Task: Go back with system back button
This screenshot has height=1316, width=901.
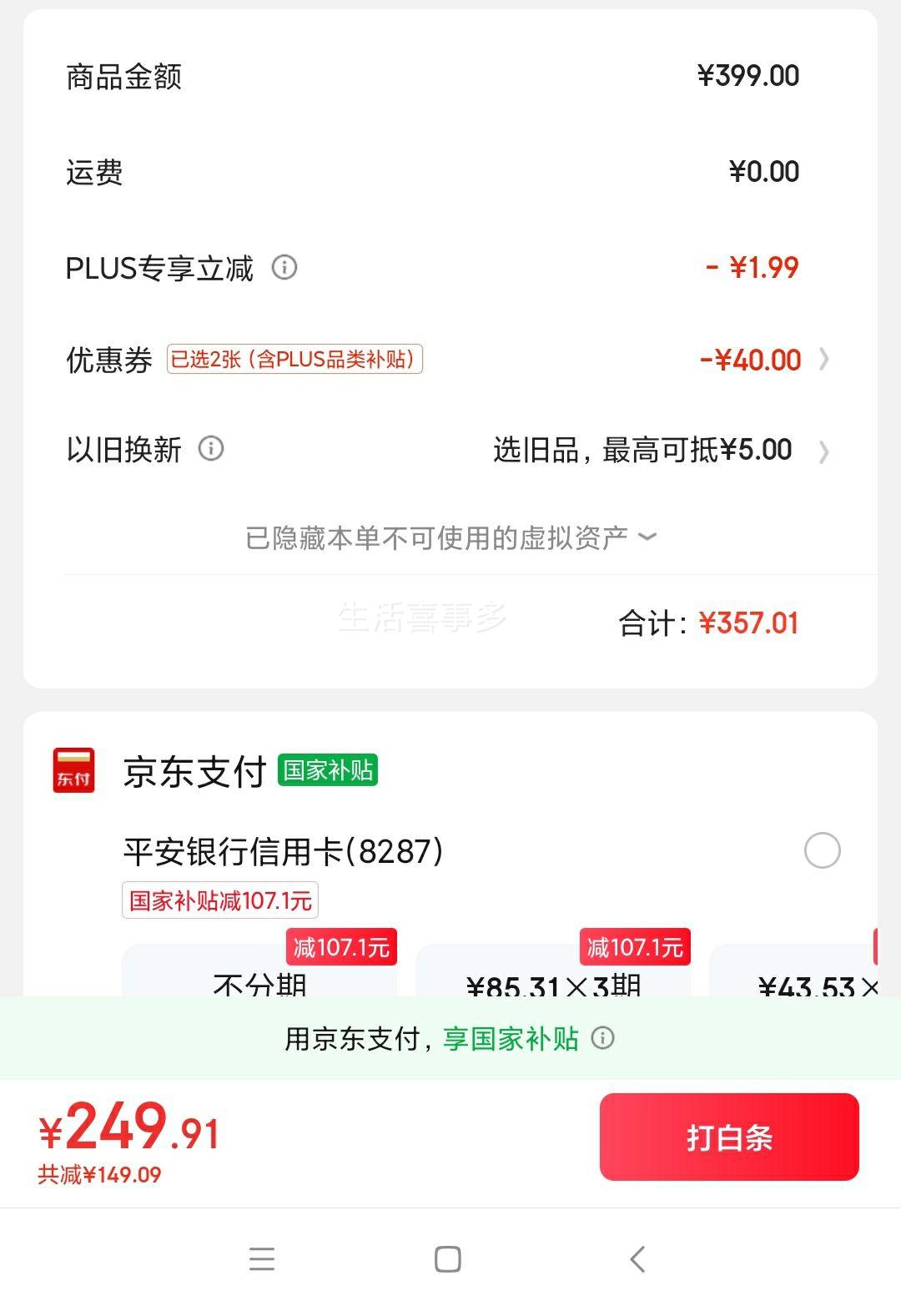Action: click(x=638, y=1259)
